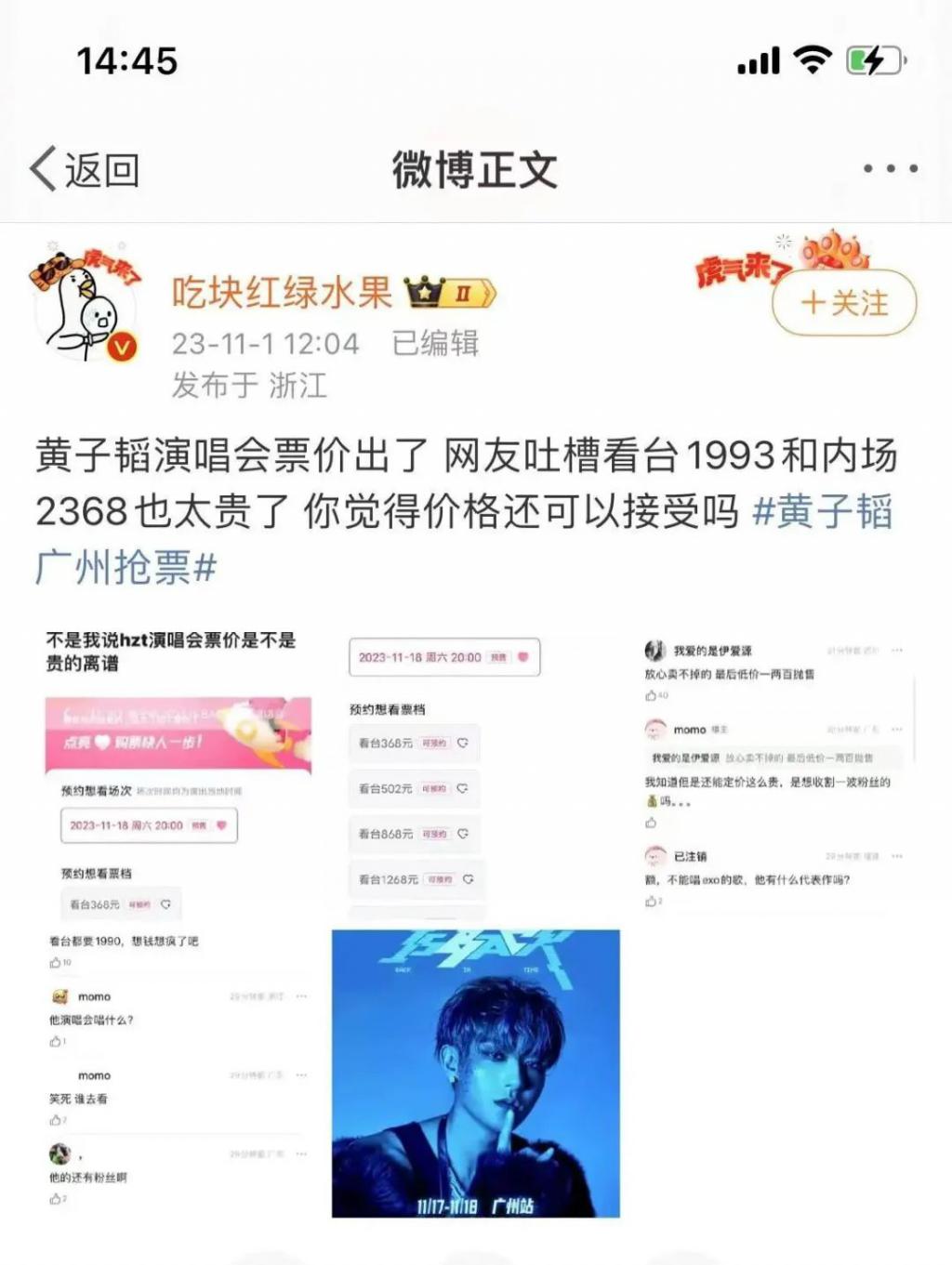Open the blue concert poster image
This screenshot has width=952, height=1265.
coord(475,1074)
